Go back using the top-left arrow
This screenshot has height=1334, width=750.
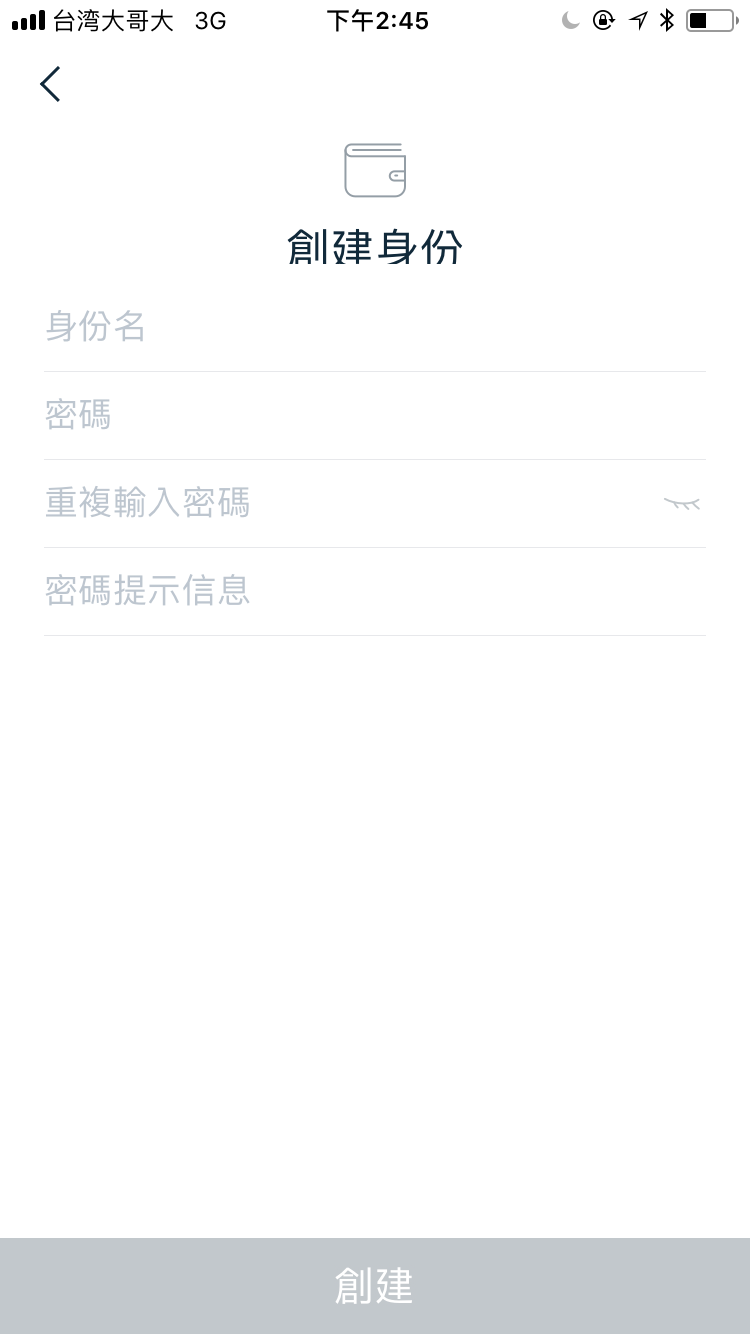point(50,84)
